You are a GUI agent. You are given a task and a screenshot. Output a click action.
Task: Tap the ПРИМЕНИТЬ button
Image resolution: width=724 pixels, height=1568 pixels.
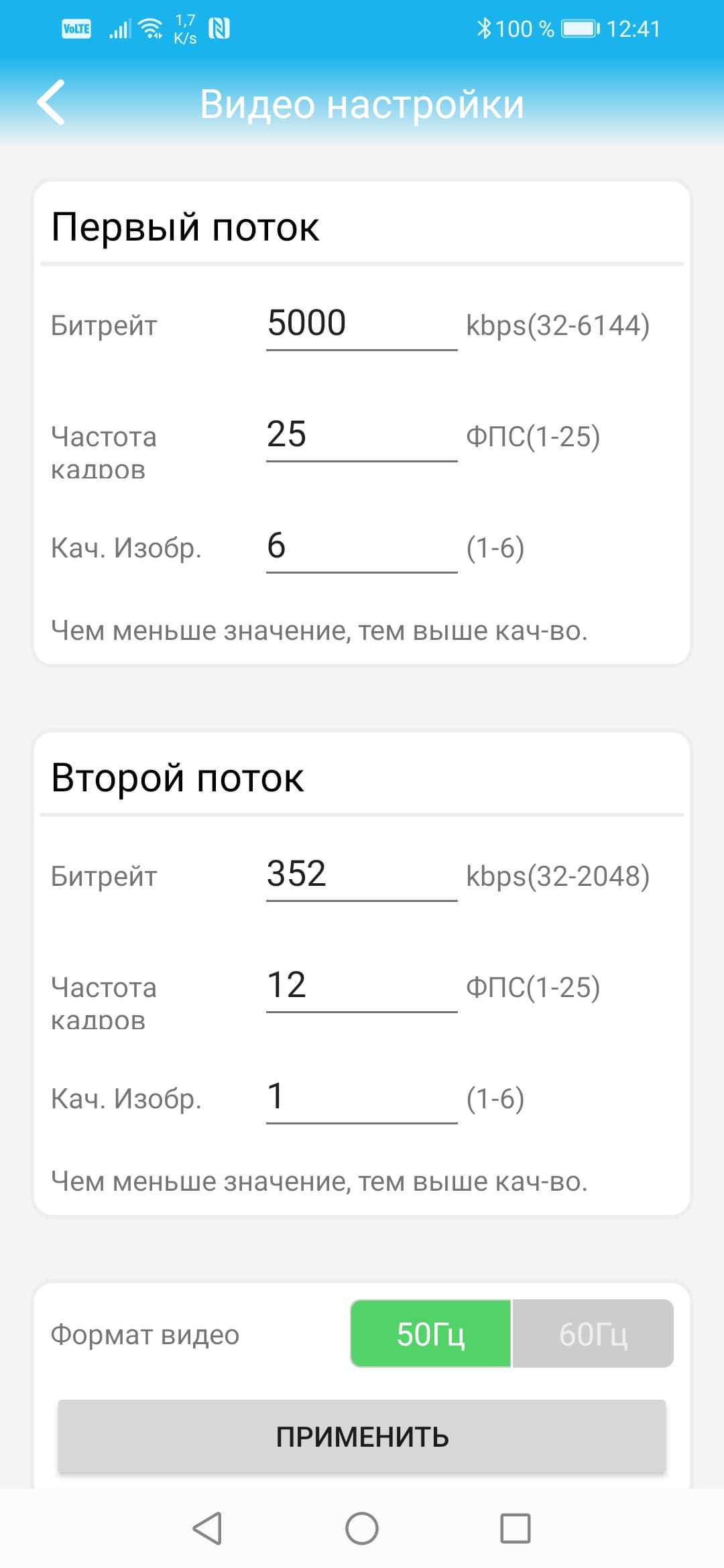362,1437
